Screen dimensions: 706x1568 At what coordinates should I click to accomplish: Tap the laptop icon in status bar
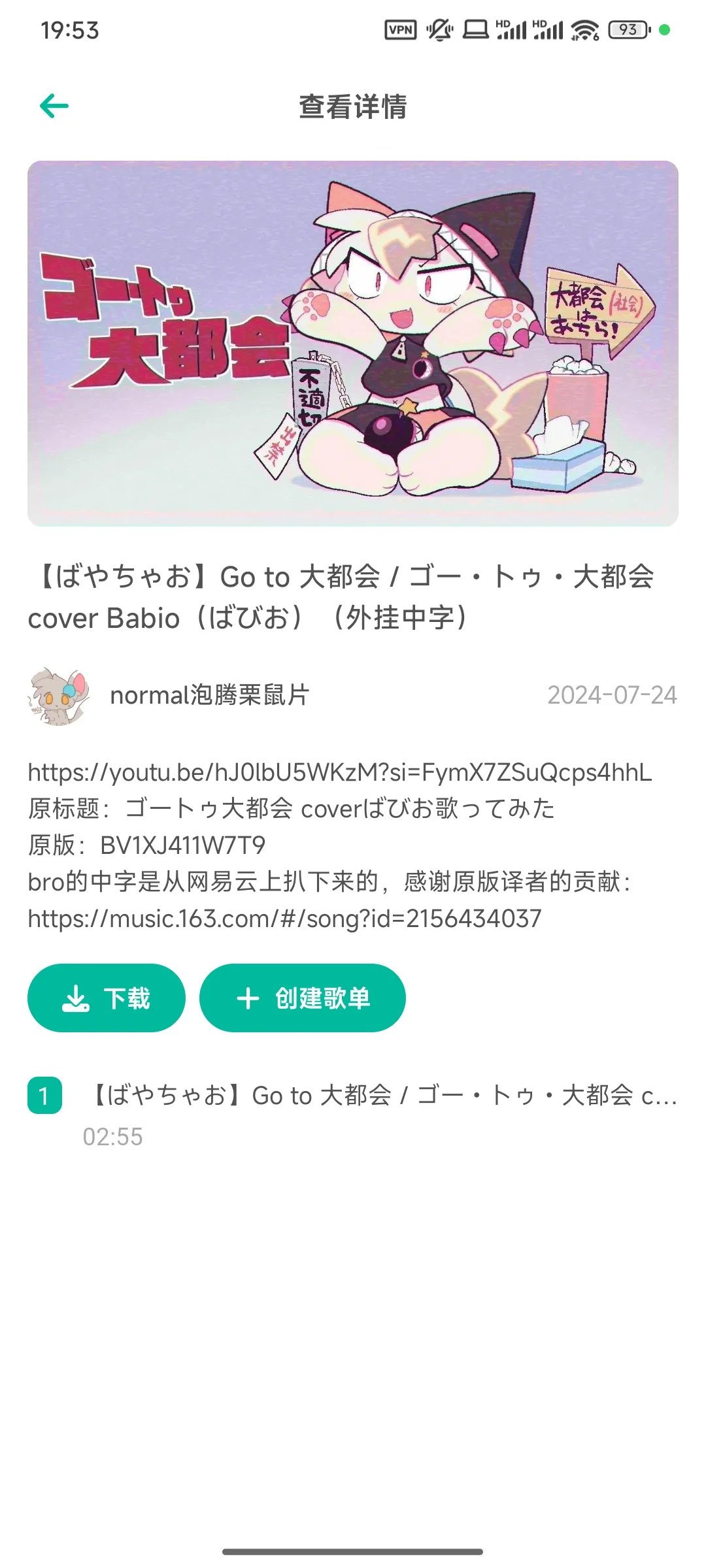[x=475, y=29]
